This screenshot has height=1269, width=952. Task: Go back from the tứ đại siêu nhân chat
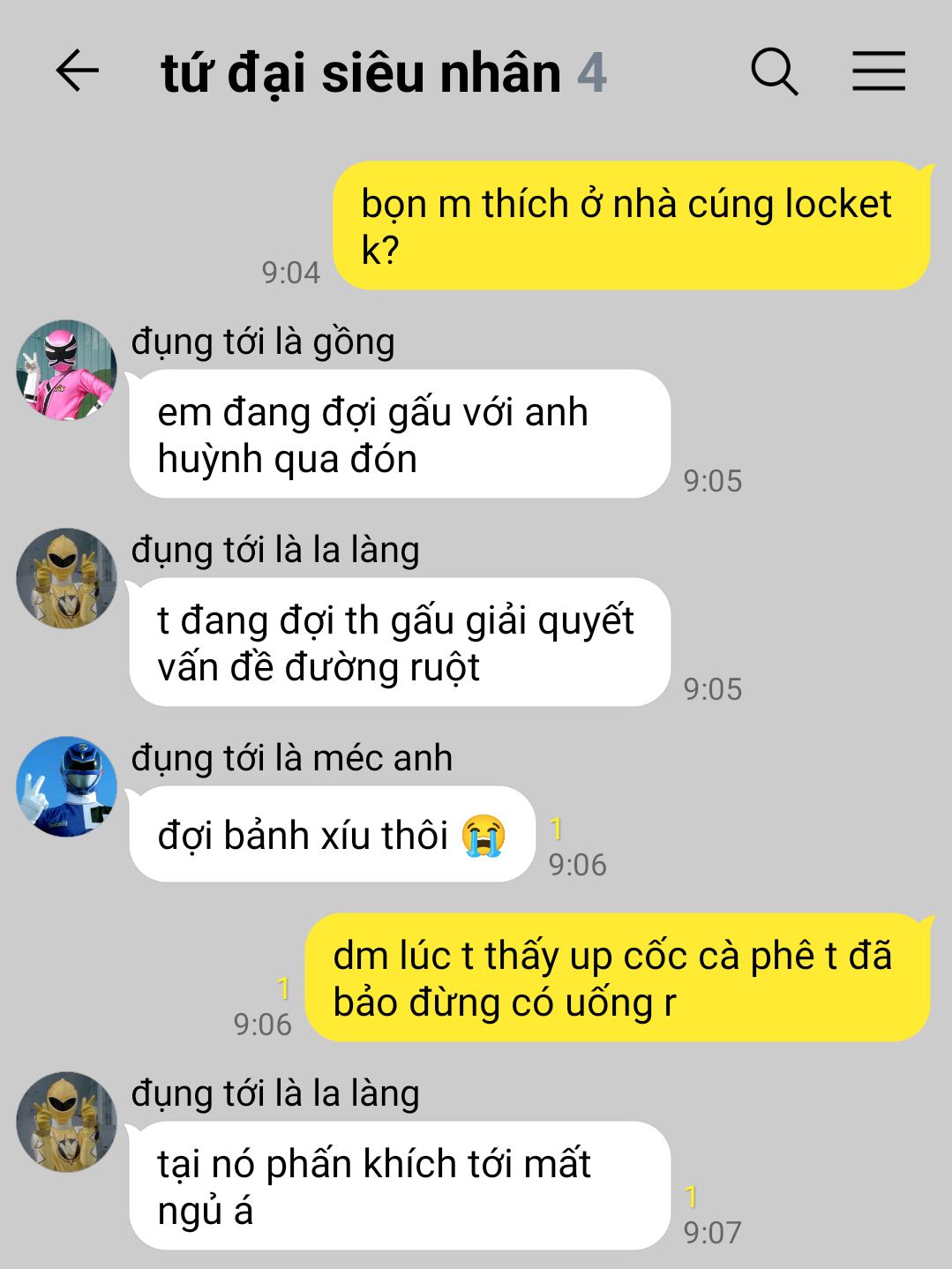[77, 71]
